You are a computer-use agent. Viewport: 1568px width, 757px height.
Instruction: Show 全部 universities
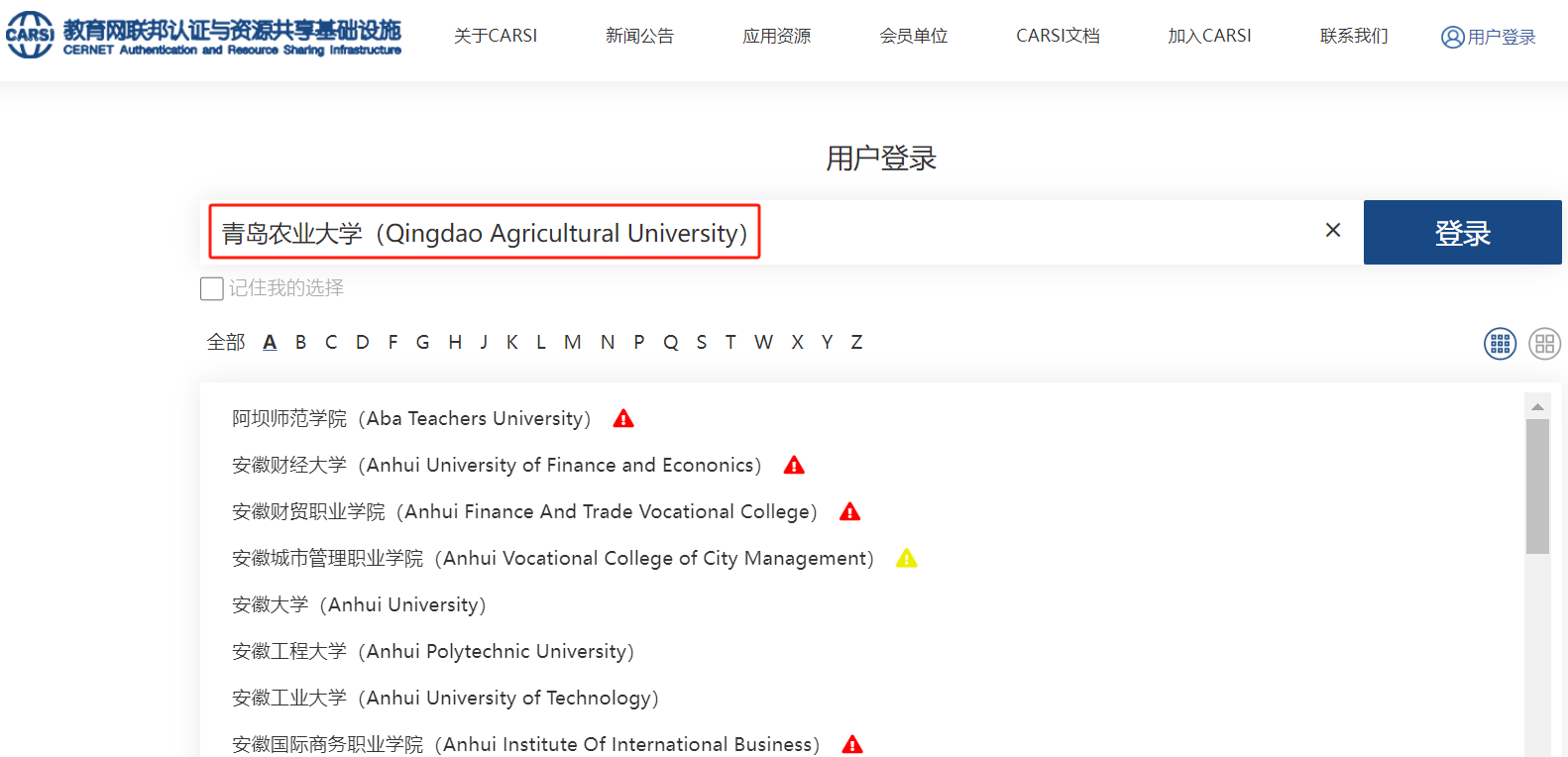226,342
